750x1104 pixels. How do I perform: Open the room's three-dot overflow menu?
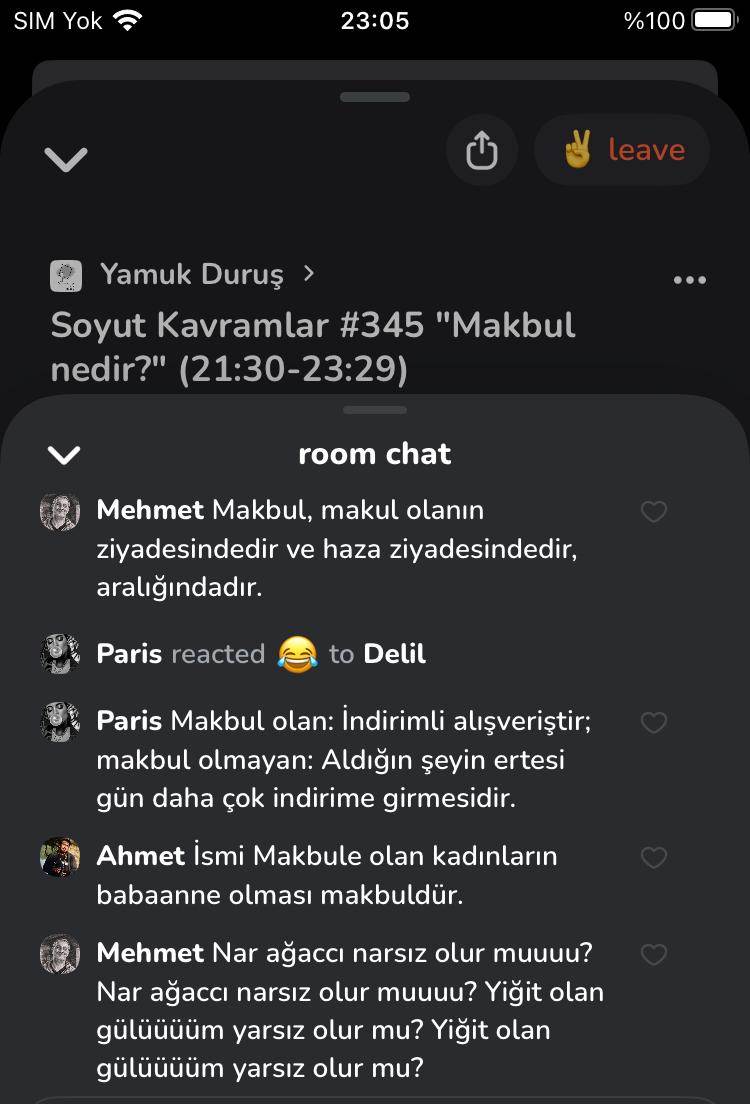click(690, 280)
